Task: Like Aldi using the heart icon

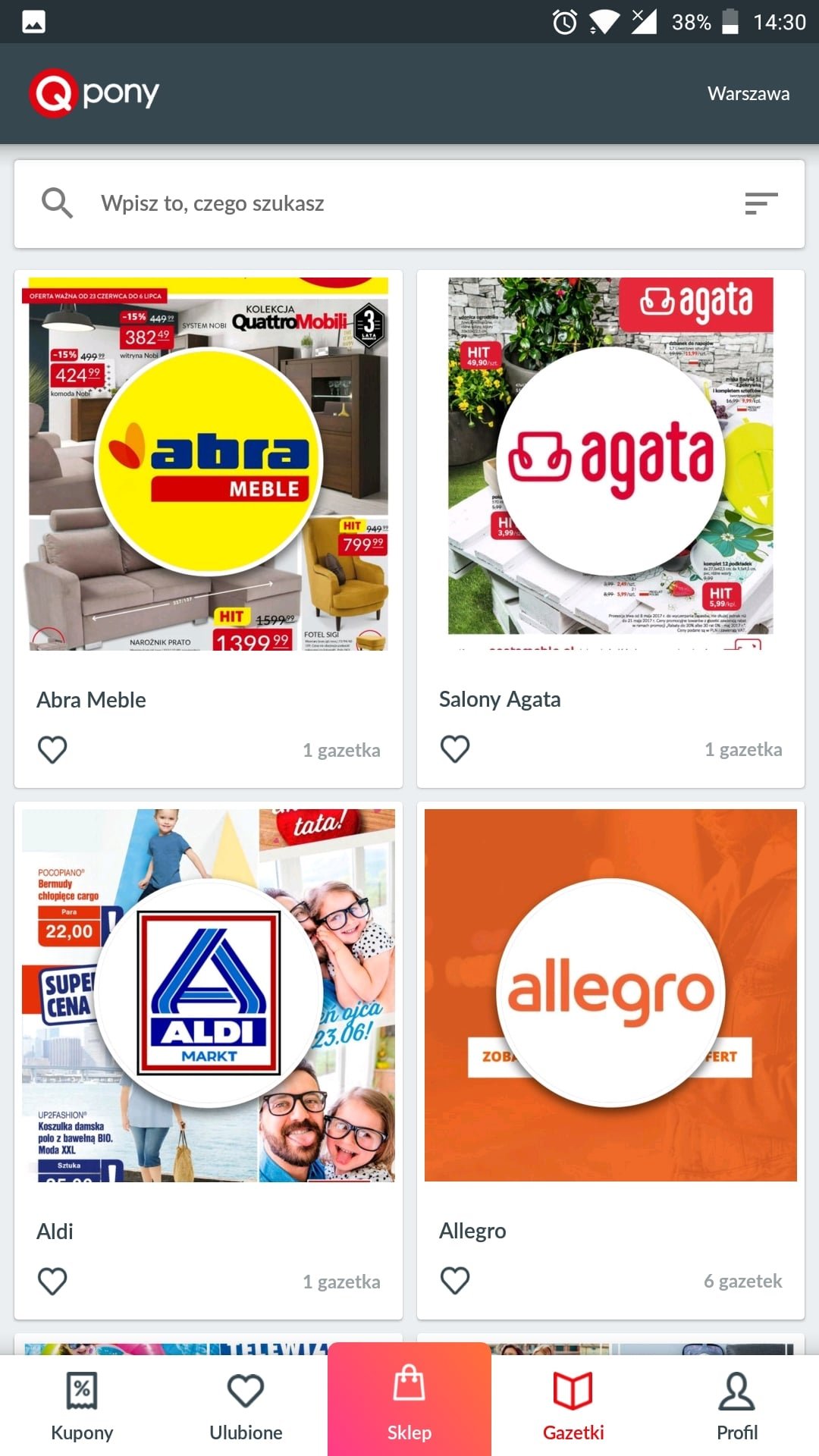Action: [52, 1282]
